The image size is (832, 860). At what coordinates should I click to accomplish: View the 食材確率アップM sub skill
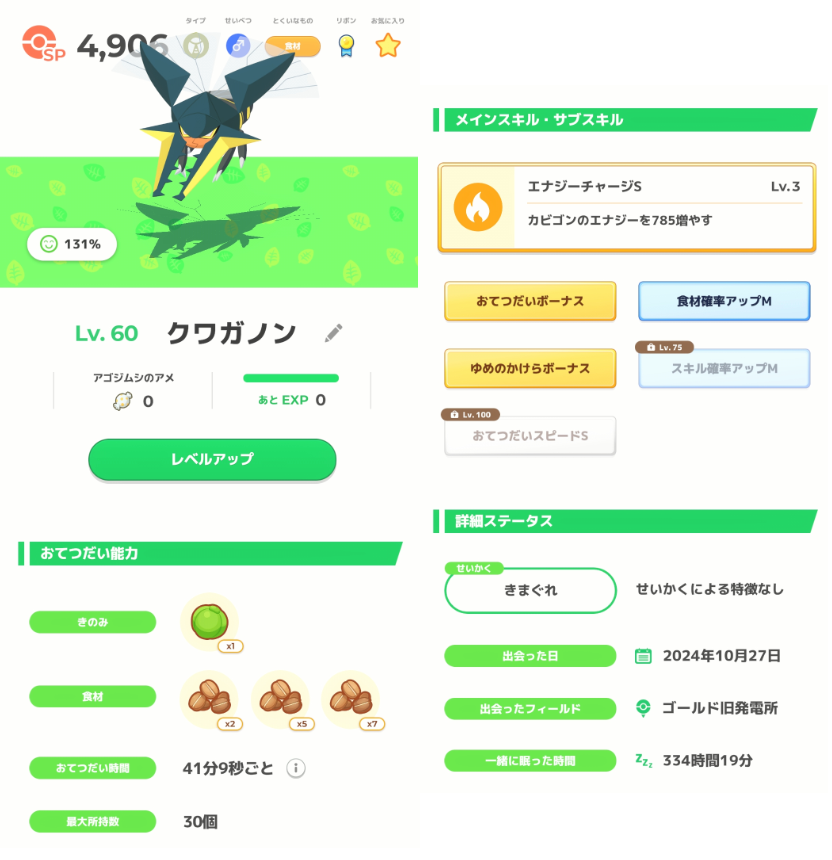click(x=724, y=301)
